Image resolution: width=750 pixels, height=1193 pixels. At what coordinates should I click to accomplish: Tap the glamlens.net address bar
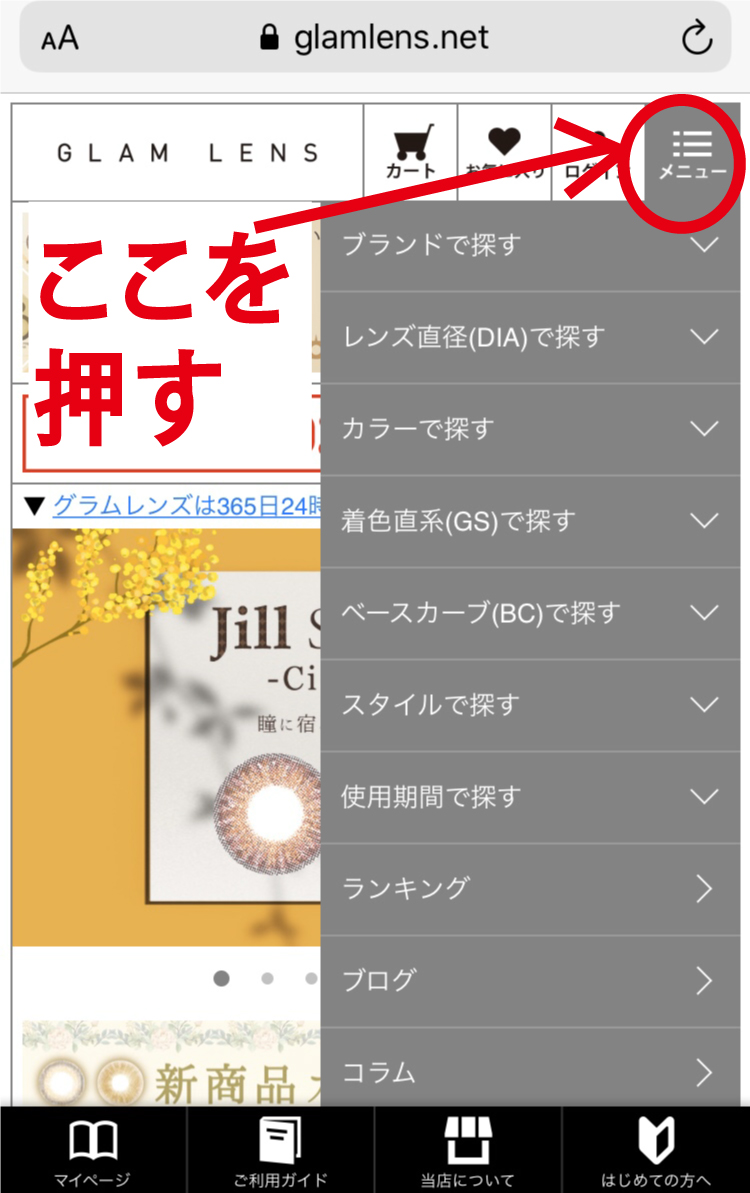[x=375, y=39]
